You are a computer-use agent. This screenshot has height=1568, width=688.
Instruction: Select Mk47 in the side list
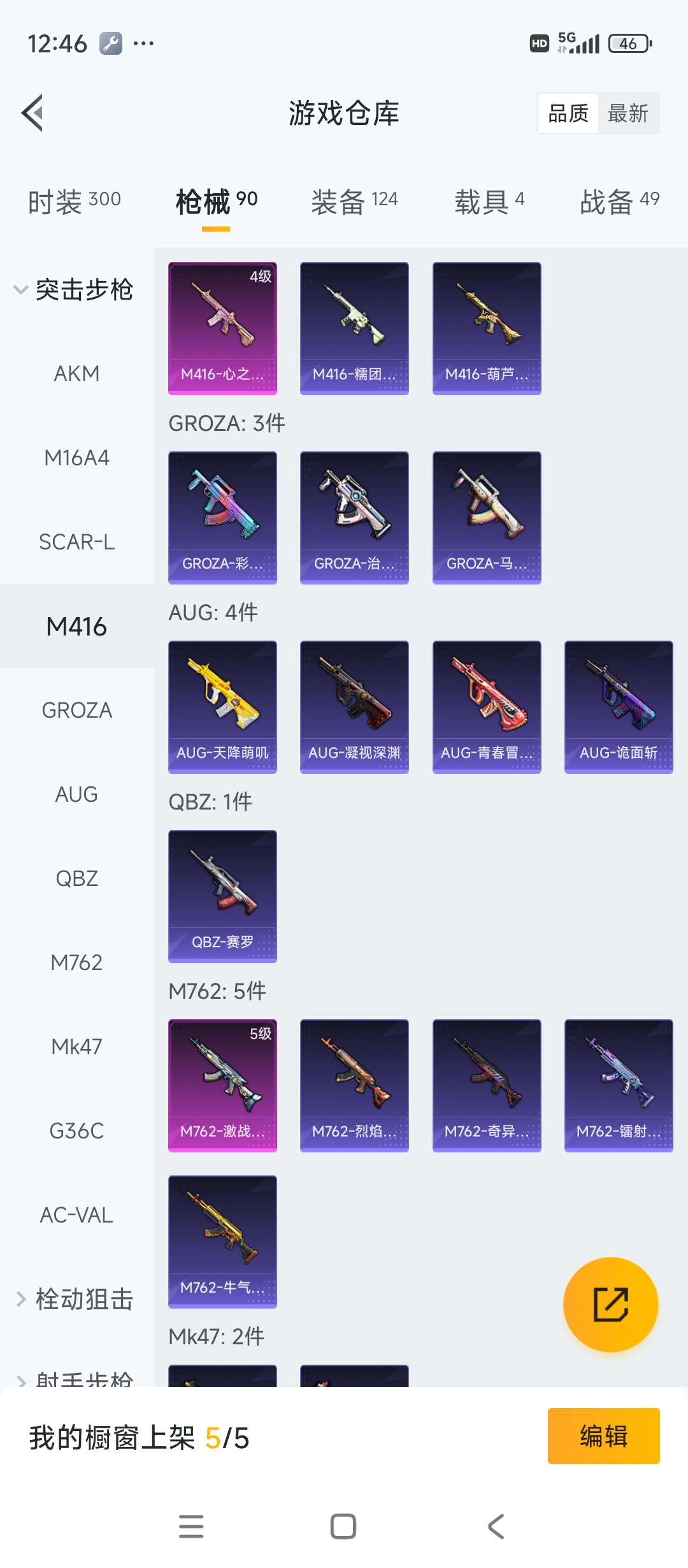click(76, 1047)
